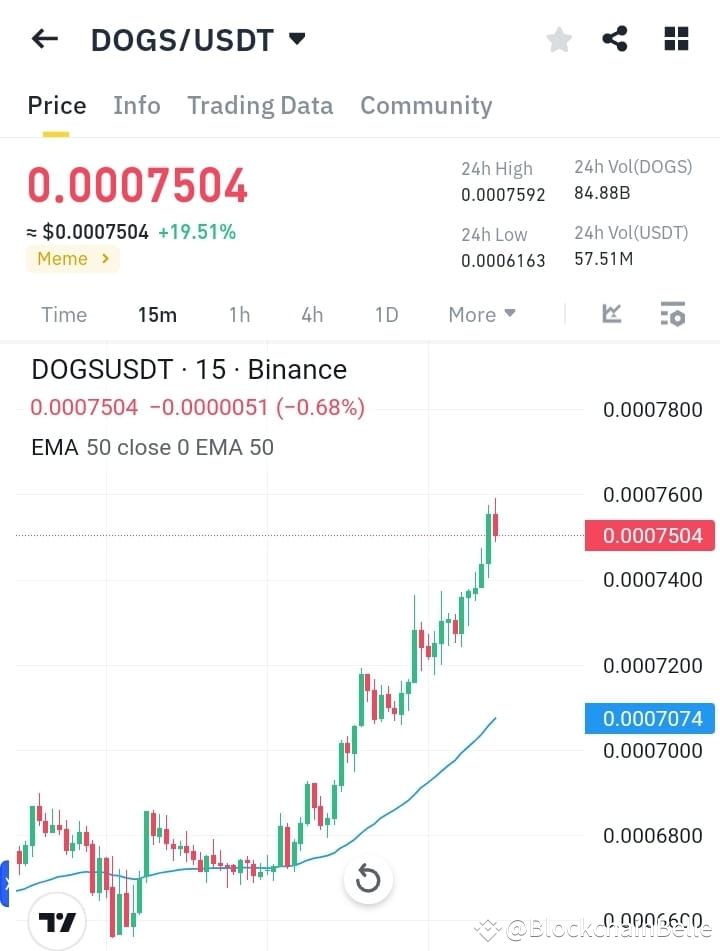Open the Meme category tag
This screenshot has width=720, height=951.
point(72,258)
